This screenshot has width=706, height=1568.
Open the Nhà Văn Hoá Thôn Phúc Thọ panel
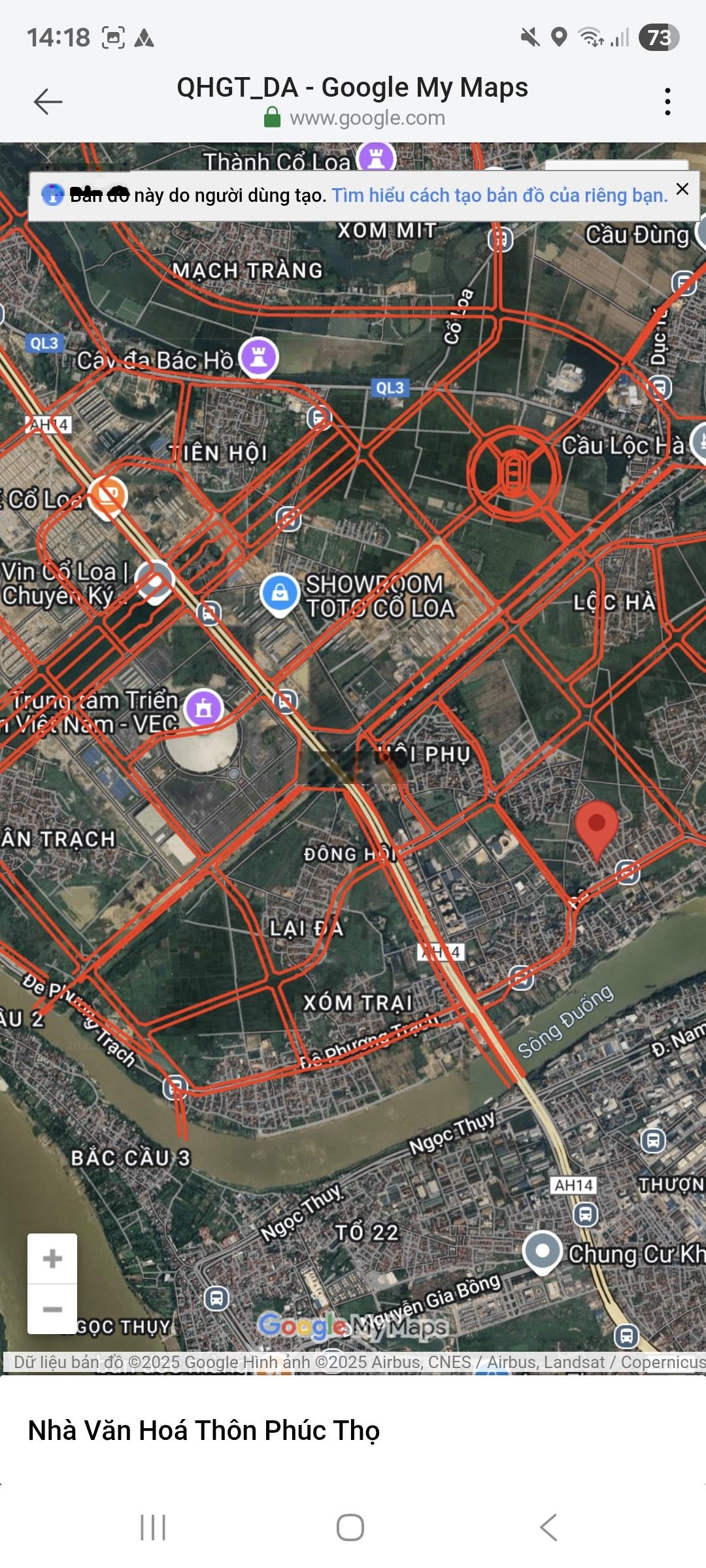pyautogui.click(x=203, y=1430)
